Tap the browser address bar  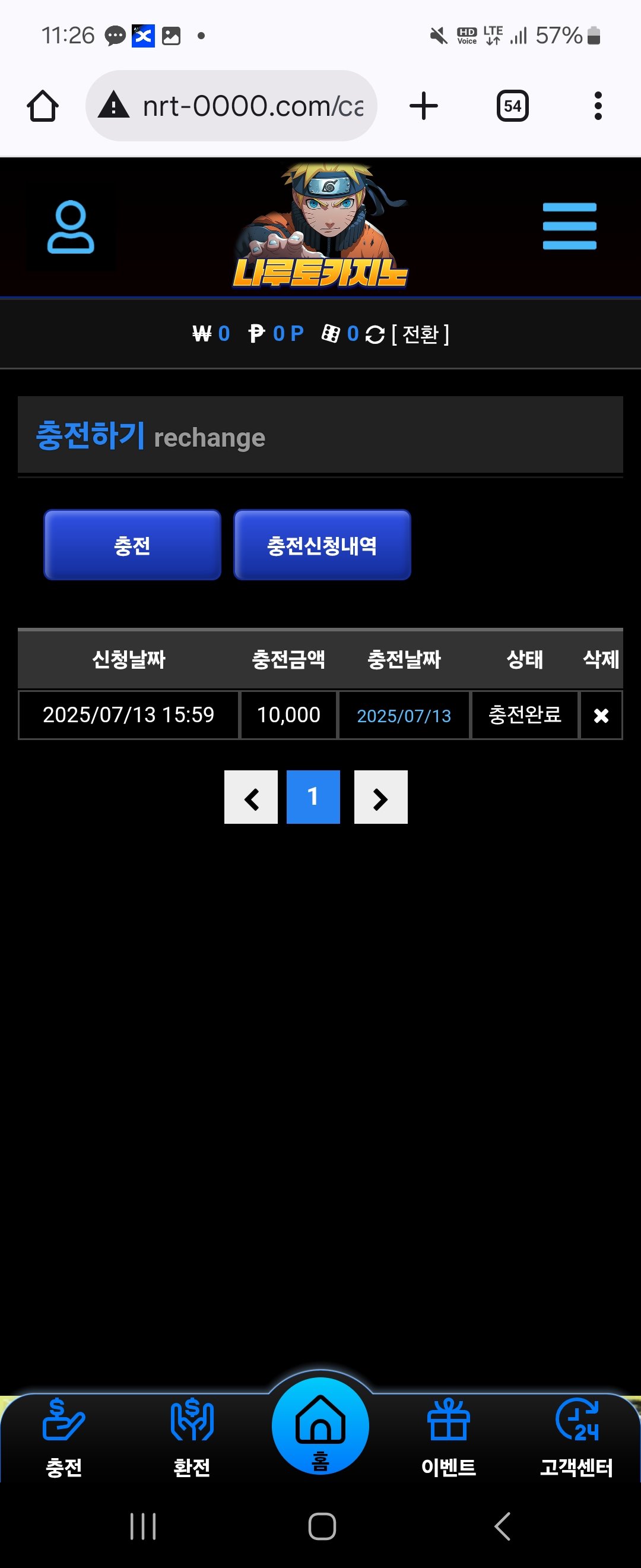click(x=243, y=106)
